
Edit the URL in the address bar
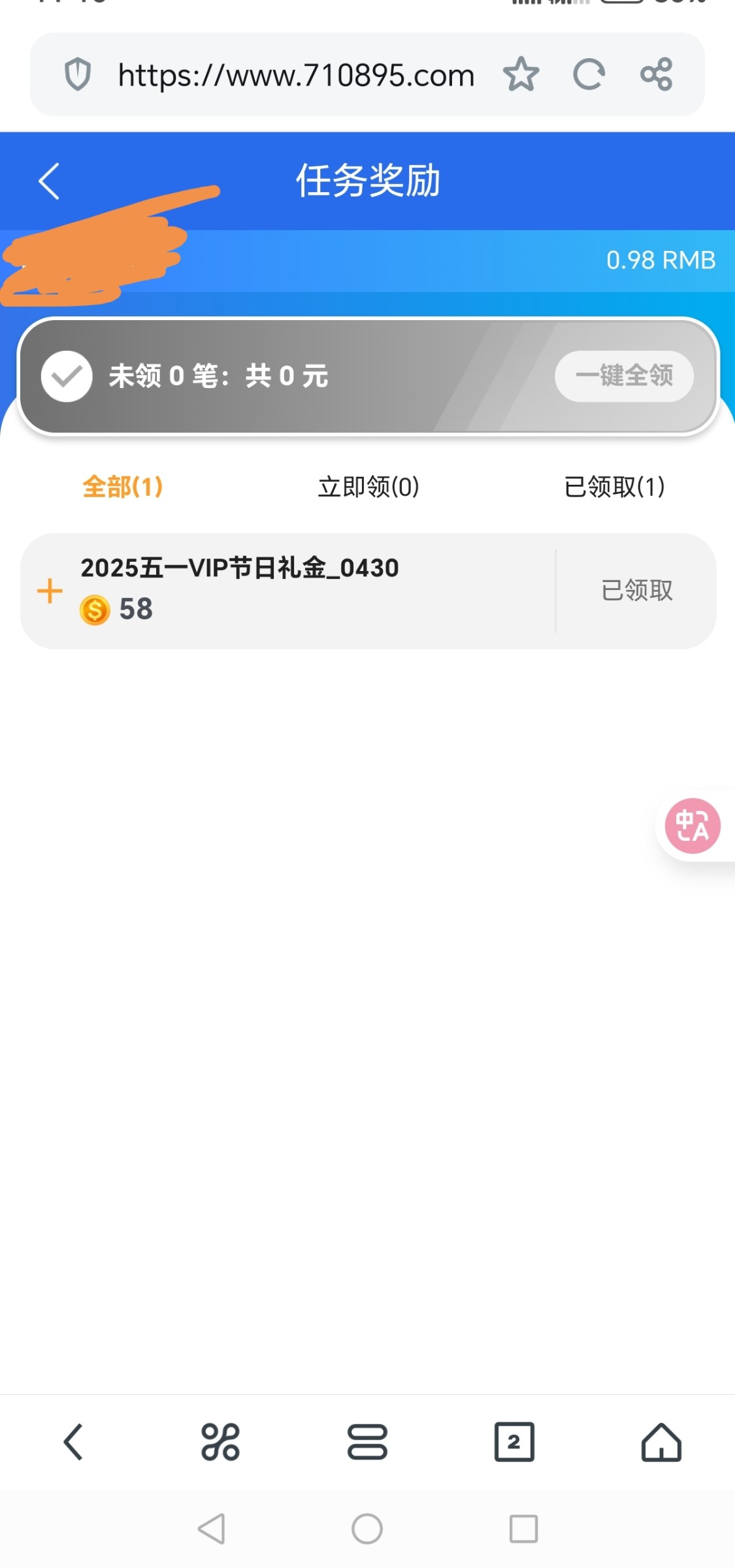pyautogui.click(x=296, y=75)
